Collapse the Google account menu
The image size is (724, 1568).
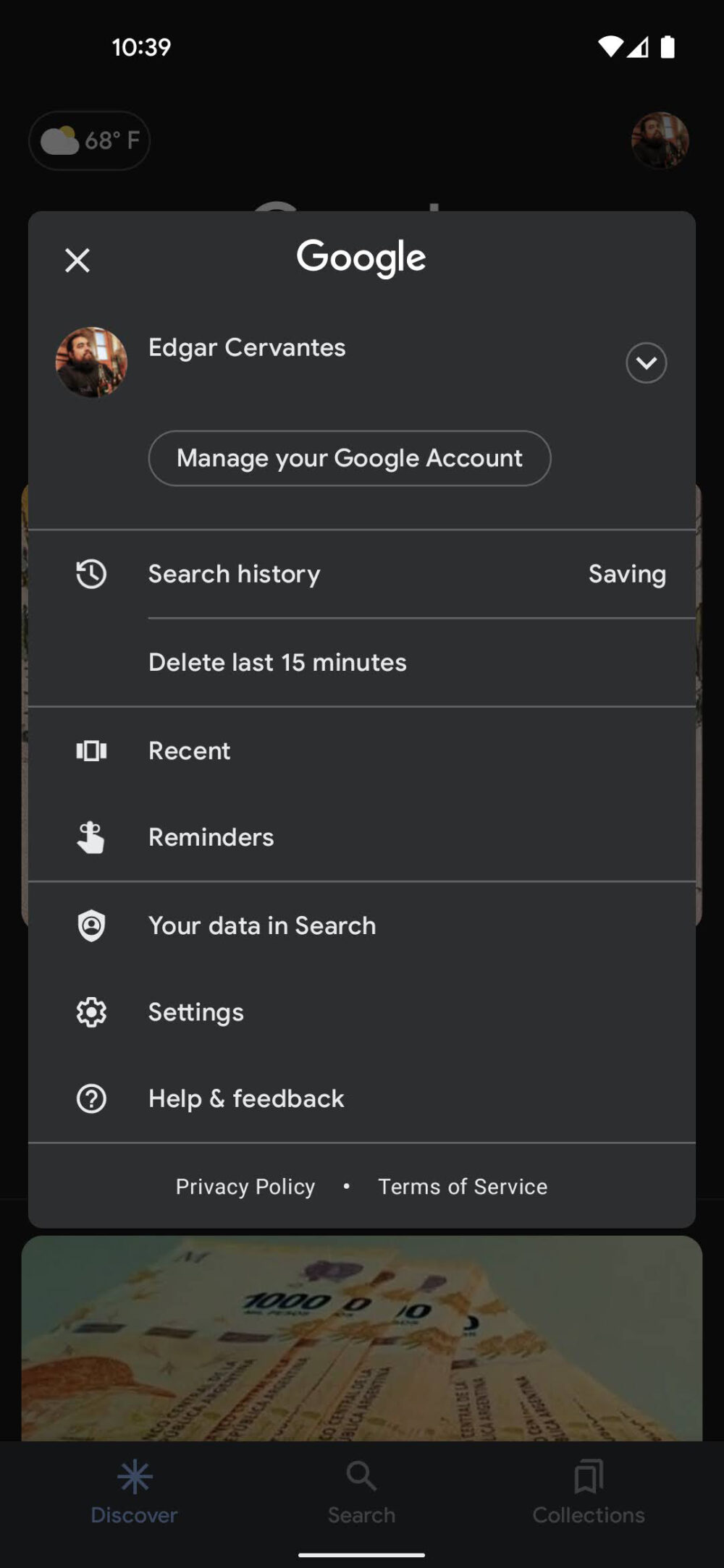point(77,260)
